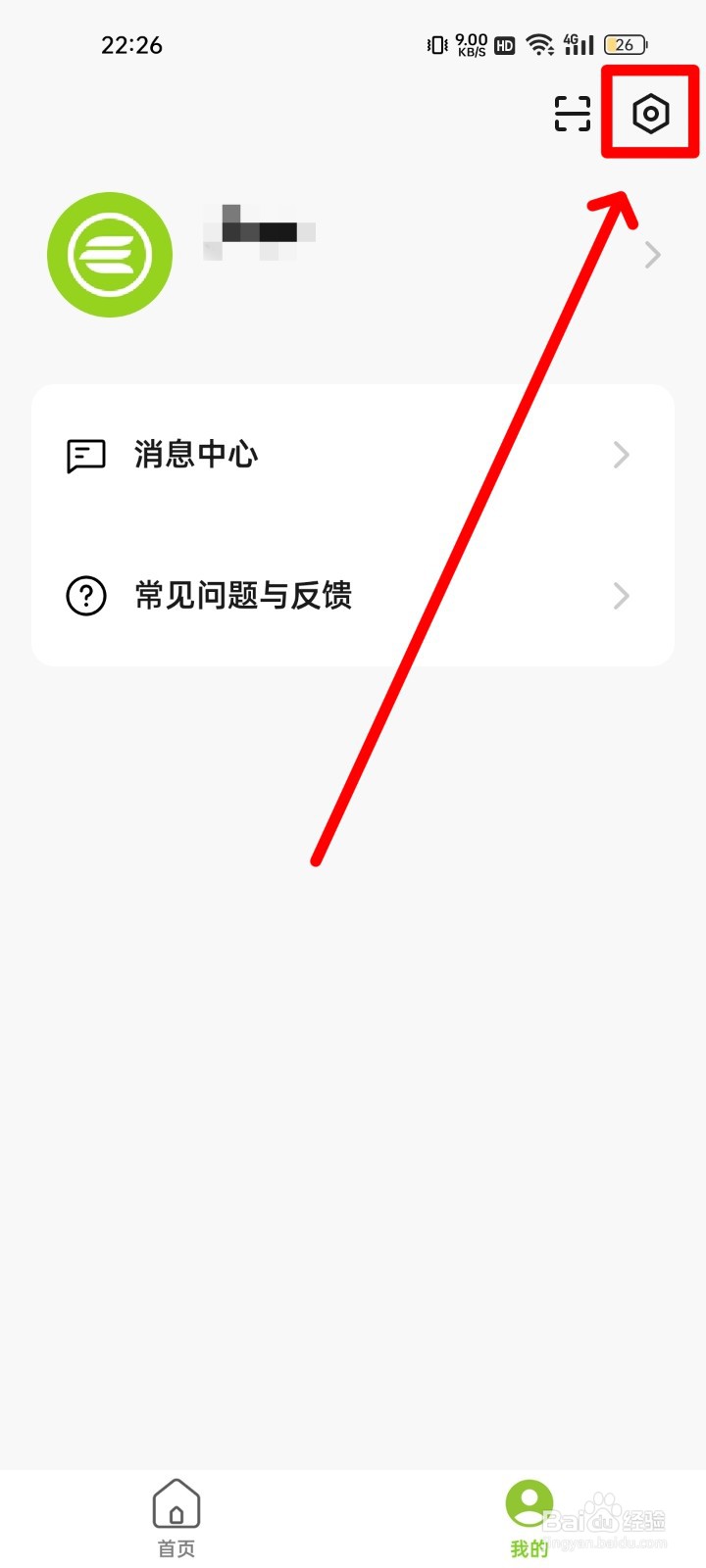Click the 消息中心 message icon

click(x=85, y=454)
